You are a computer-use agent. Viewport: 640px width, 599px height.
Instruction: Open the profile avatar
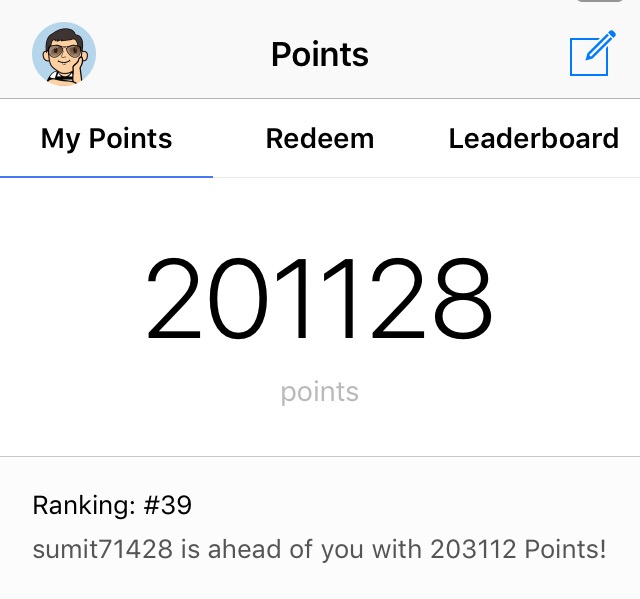click(64, 54)
